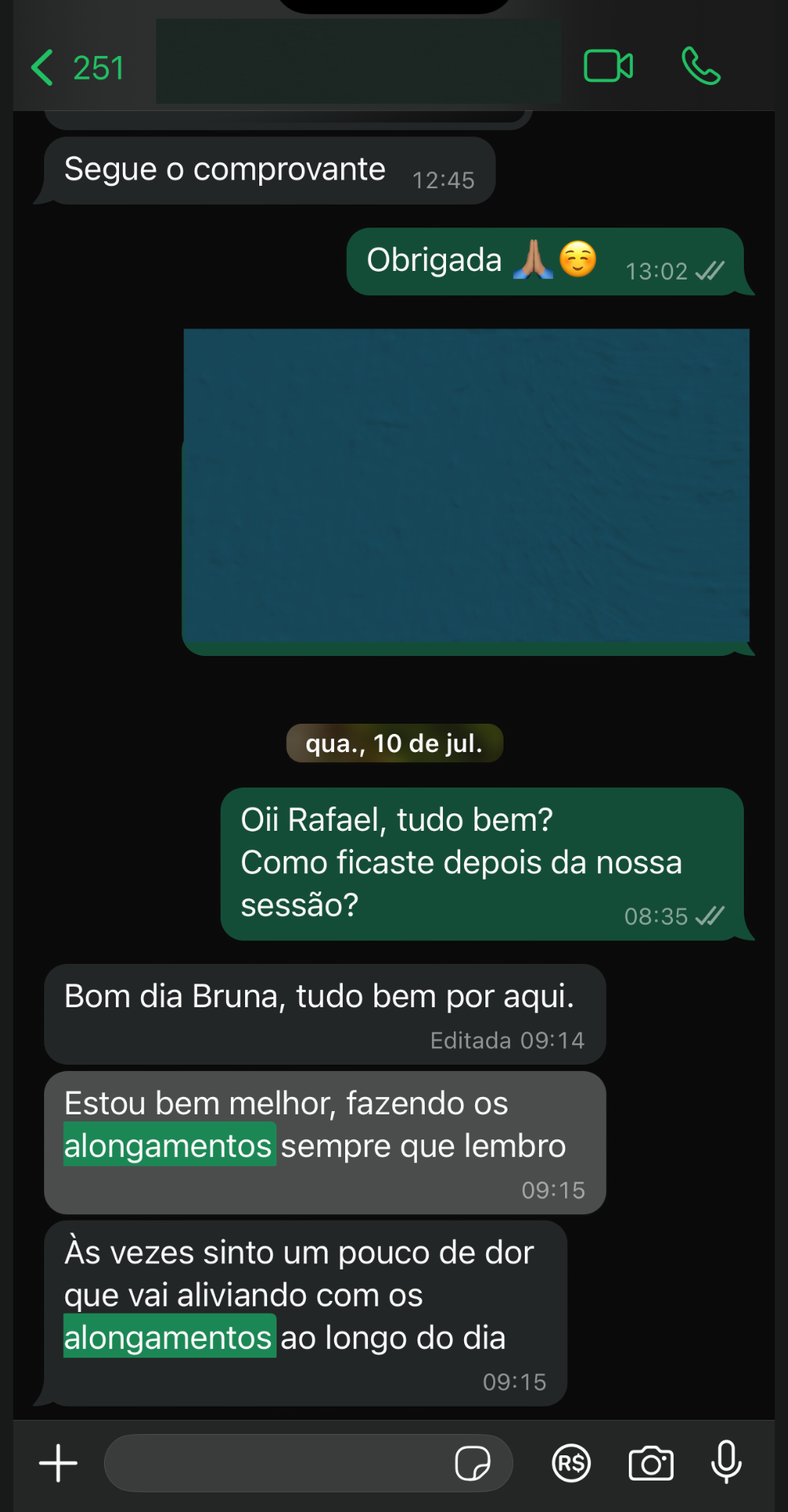Viewport: 788px width, 1512px height.
Task: Open the camera
Action: point(651,1463)
